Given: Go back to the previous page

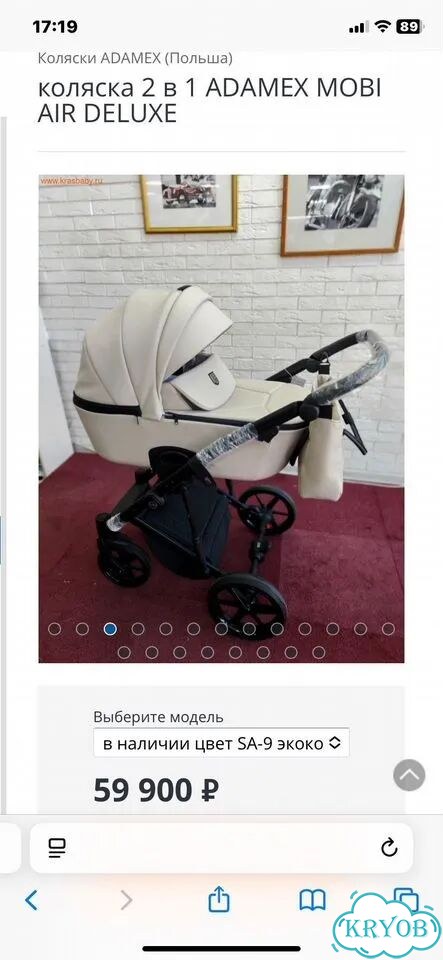Looking at the screenshot, I should [x=32, y=900].
